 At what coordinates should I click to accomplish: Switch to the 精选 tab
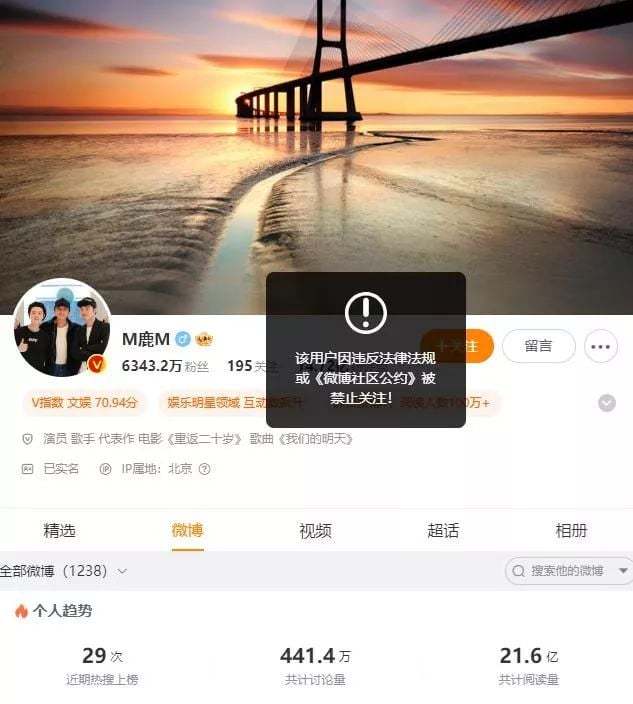pos(59,530)
